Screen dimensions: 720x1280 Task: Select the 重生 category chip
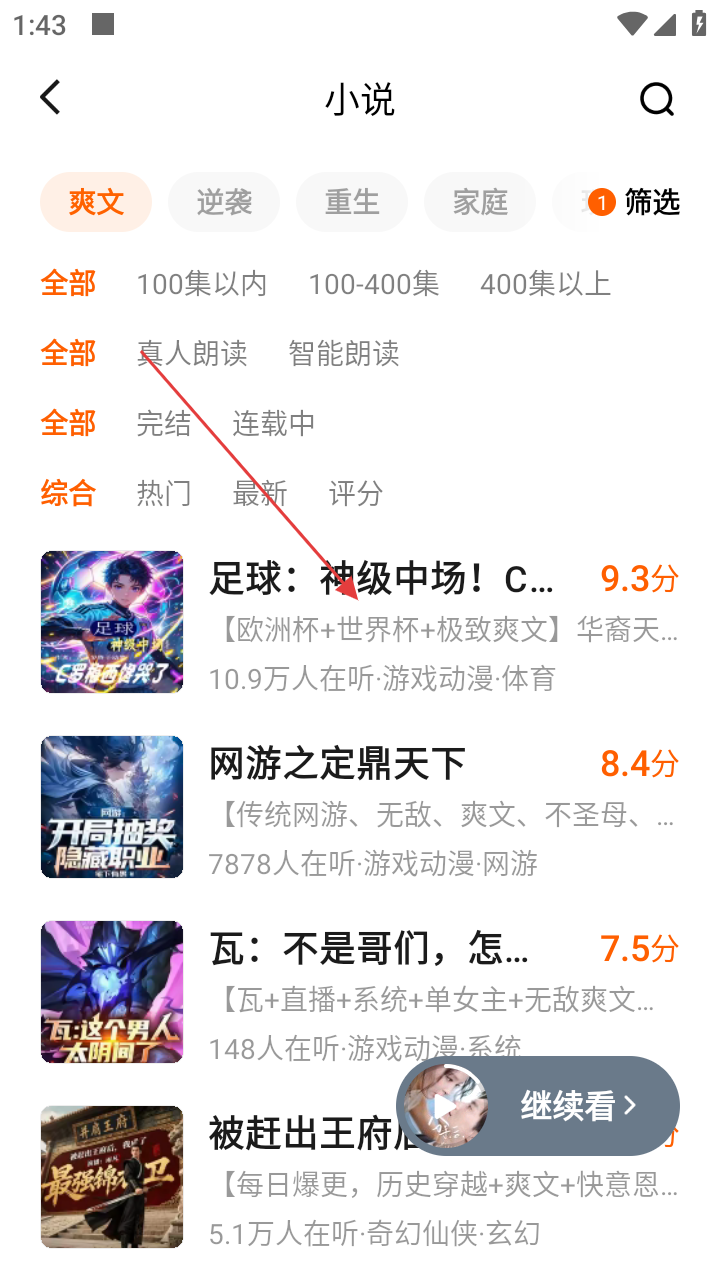(x=352, y=202)
